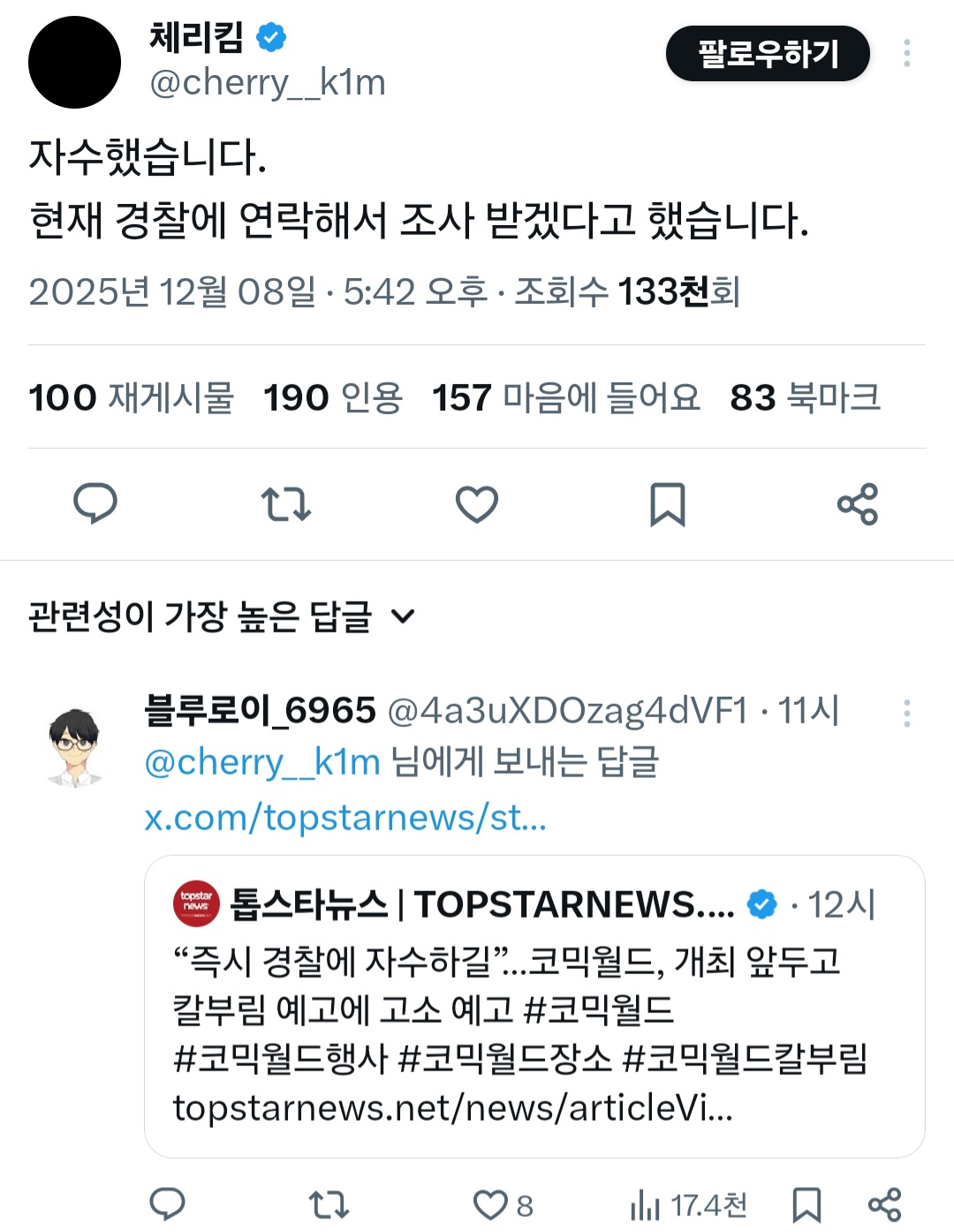Share 체리킴's main post
The height and width of the screenshot is (1232, 954).
click(857, 504)
